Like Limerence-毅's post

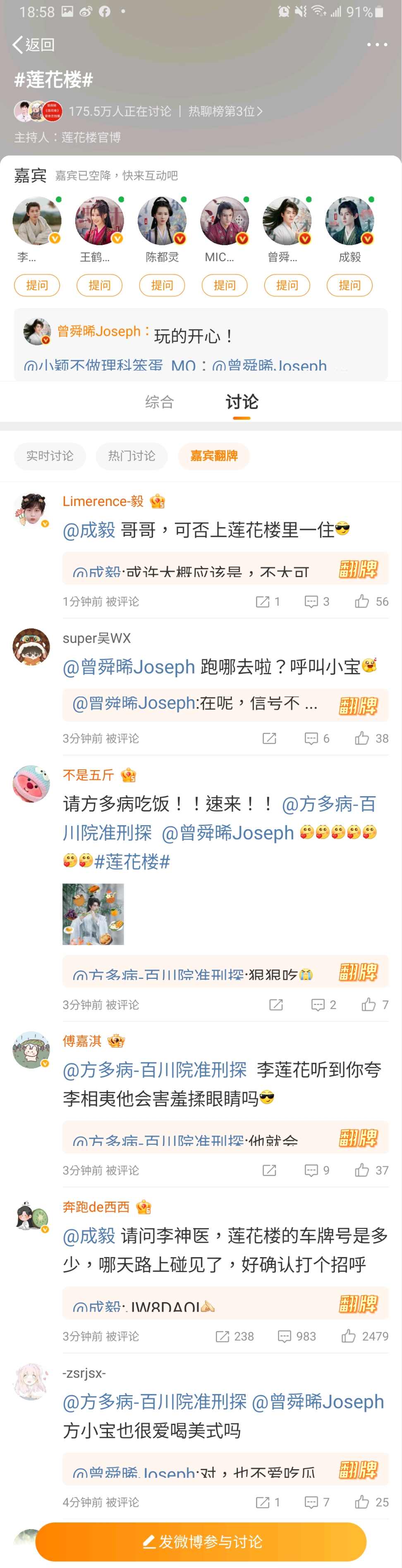pyautogui.click(x=371, y=601)
